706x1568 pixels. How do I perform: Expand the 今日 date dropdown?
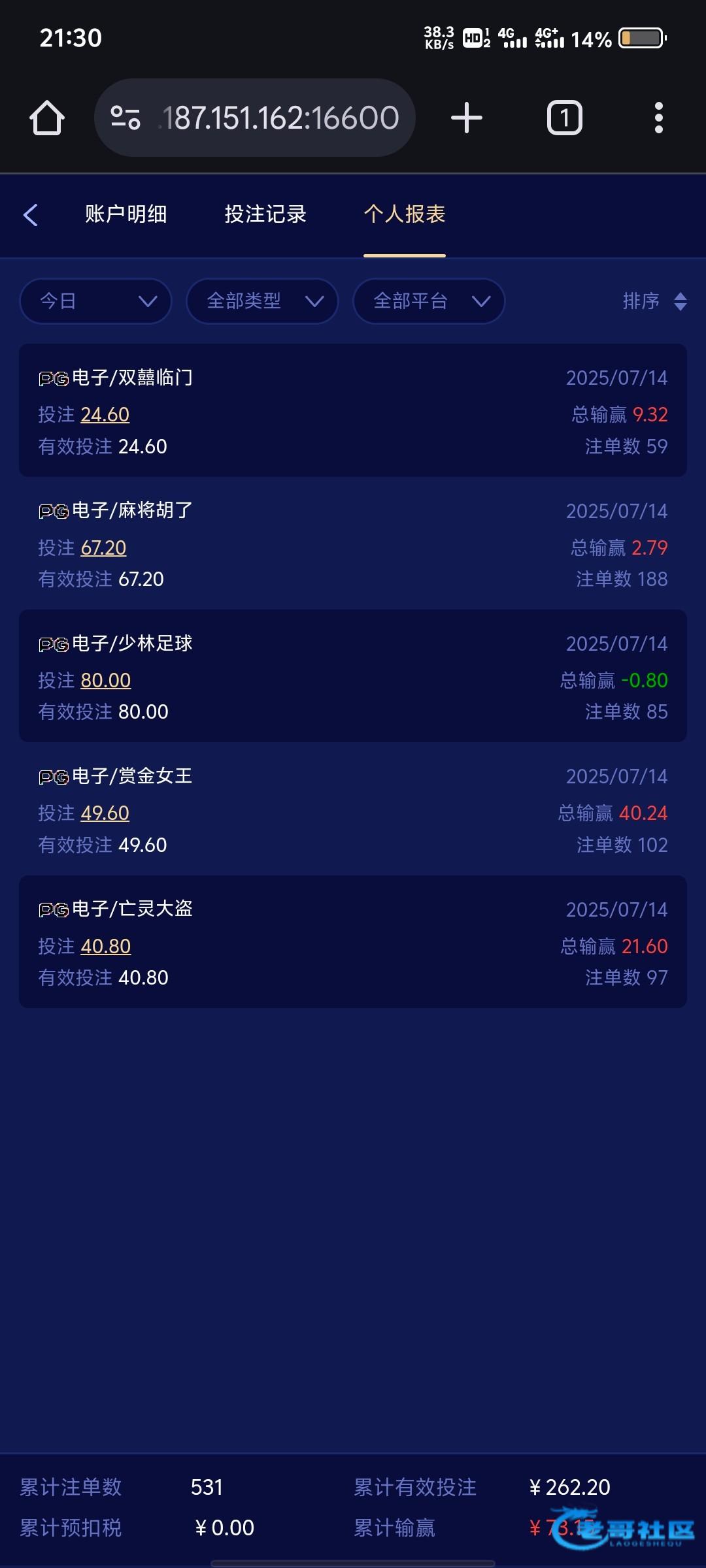coord(95,301)
